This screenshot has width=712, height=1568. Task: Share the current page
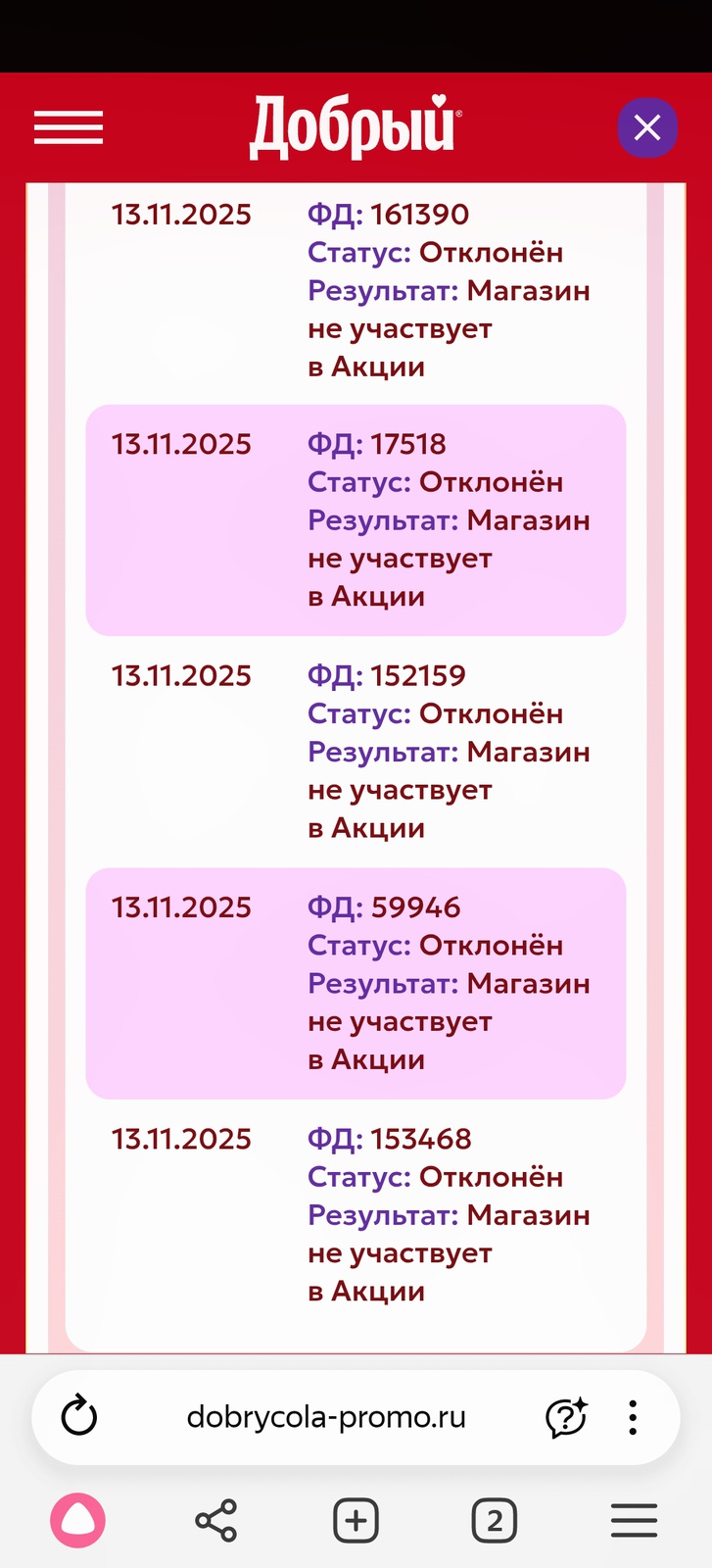pos(216,1521)
